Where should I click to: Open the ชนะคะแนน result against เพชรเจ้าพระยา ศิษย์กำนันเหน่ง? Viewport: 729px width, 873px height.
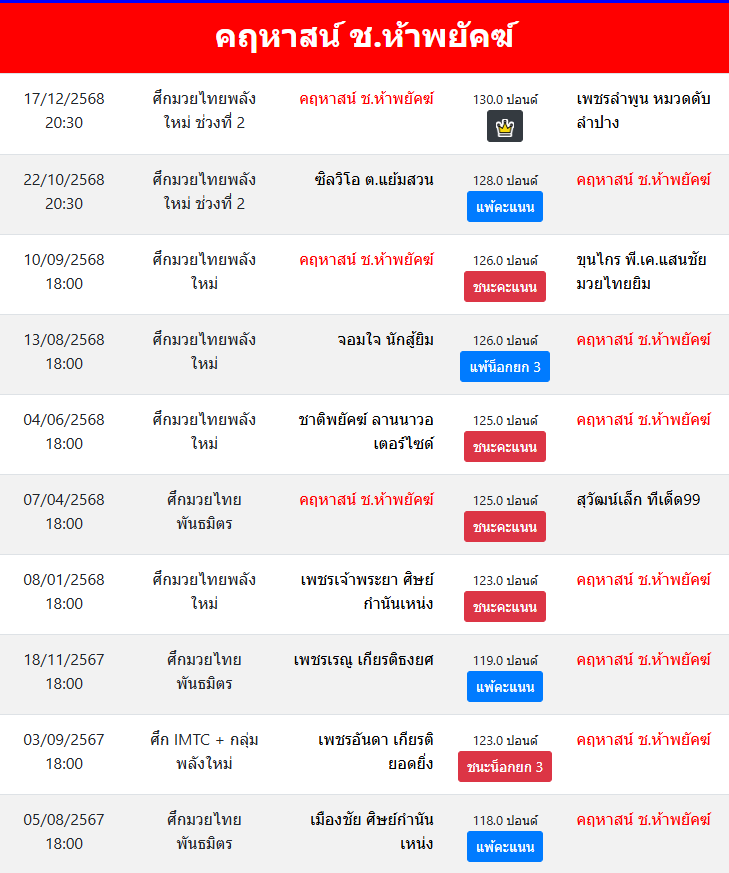tap(505, 607)
